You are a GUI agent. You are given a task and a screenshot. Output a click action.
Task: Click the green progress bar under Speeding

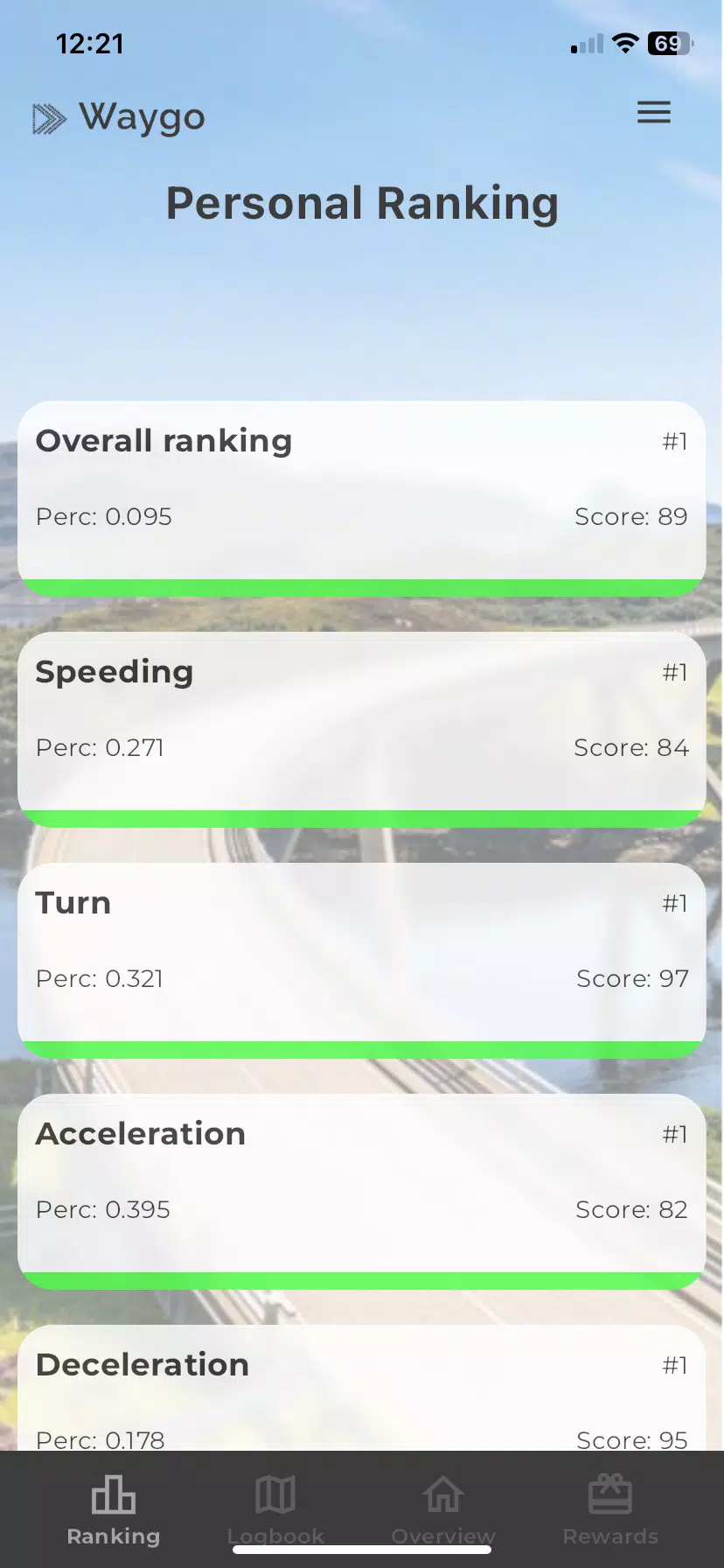(x=361, y=815)
